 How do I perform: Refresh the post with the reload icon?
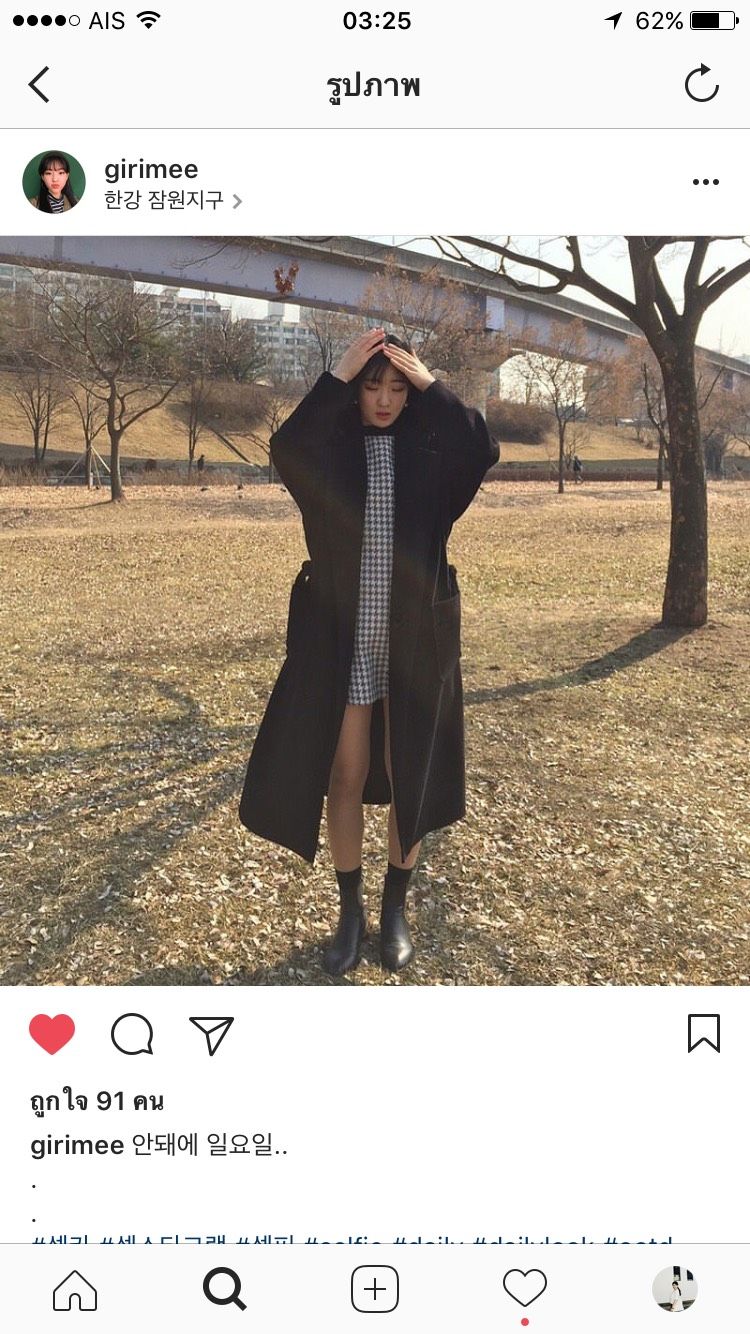(701, 84)
